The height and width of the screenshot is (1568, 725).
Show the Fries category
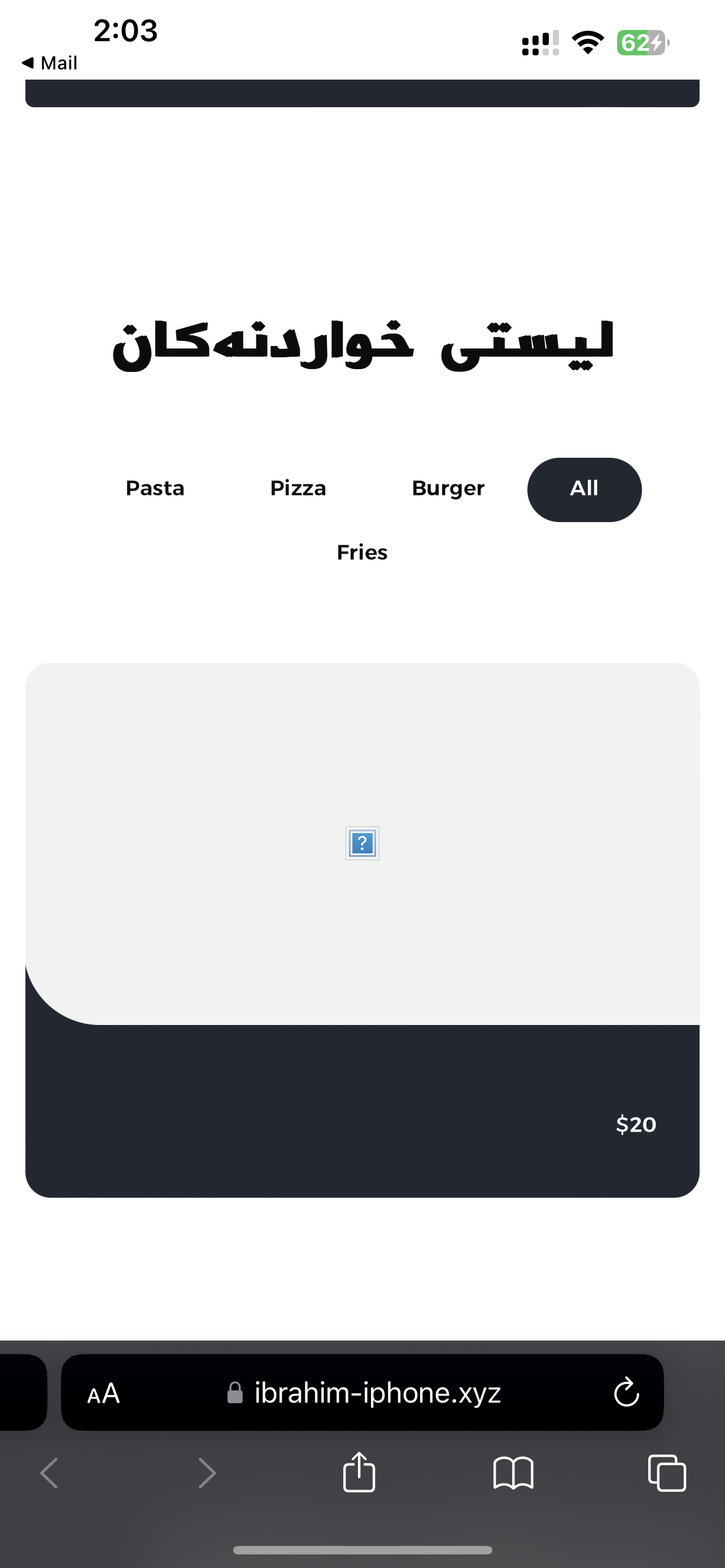click(361, 553)
